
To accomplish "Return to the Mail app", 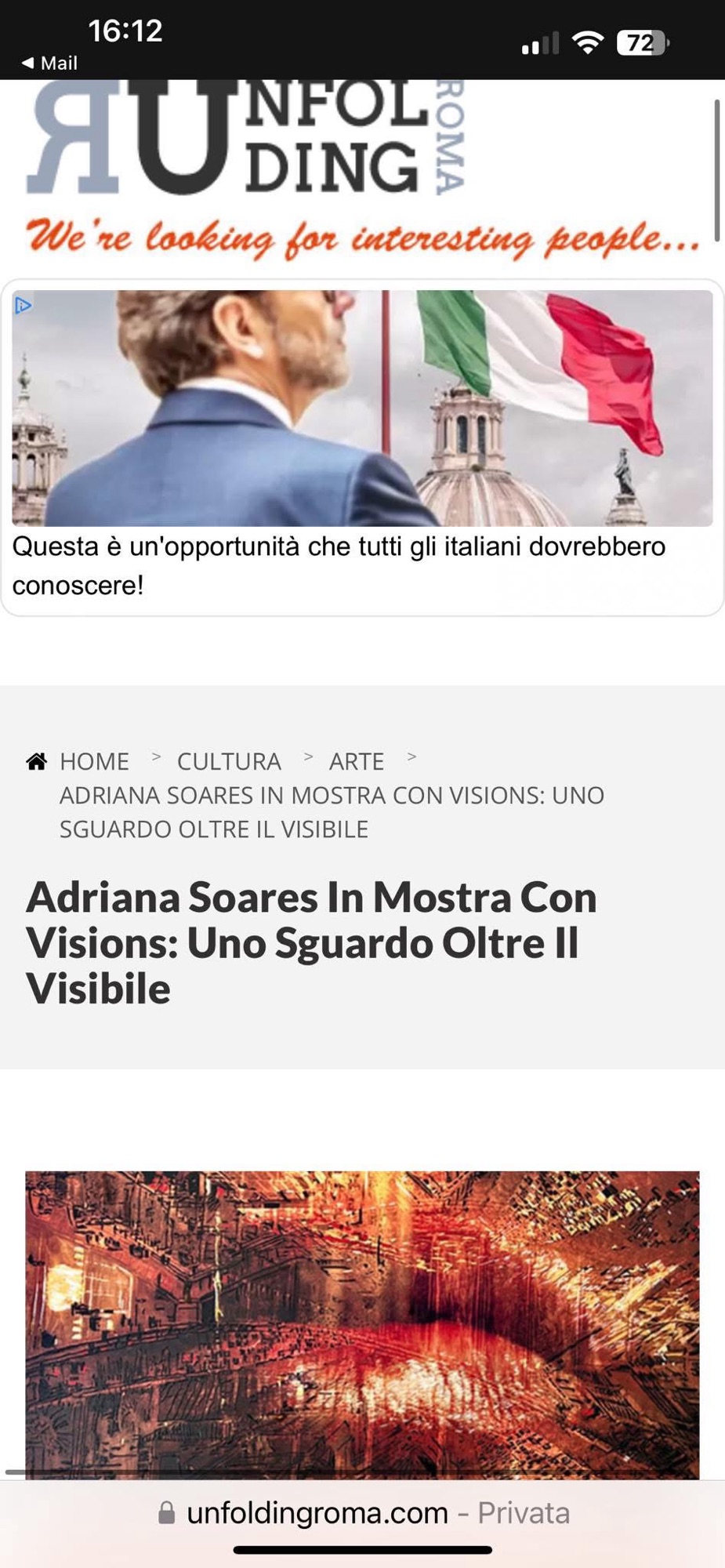I will pos(50,63).
